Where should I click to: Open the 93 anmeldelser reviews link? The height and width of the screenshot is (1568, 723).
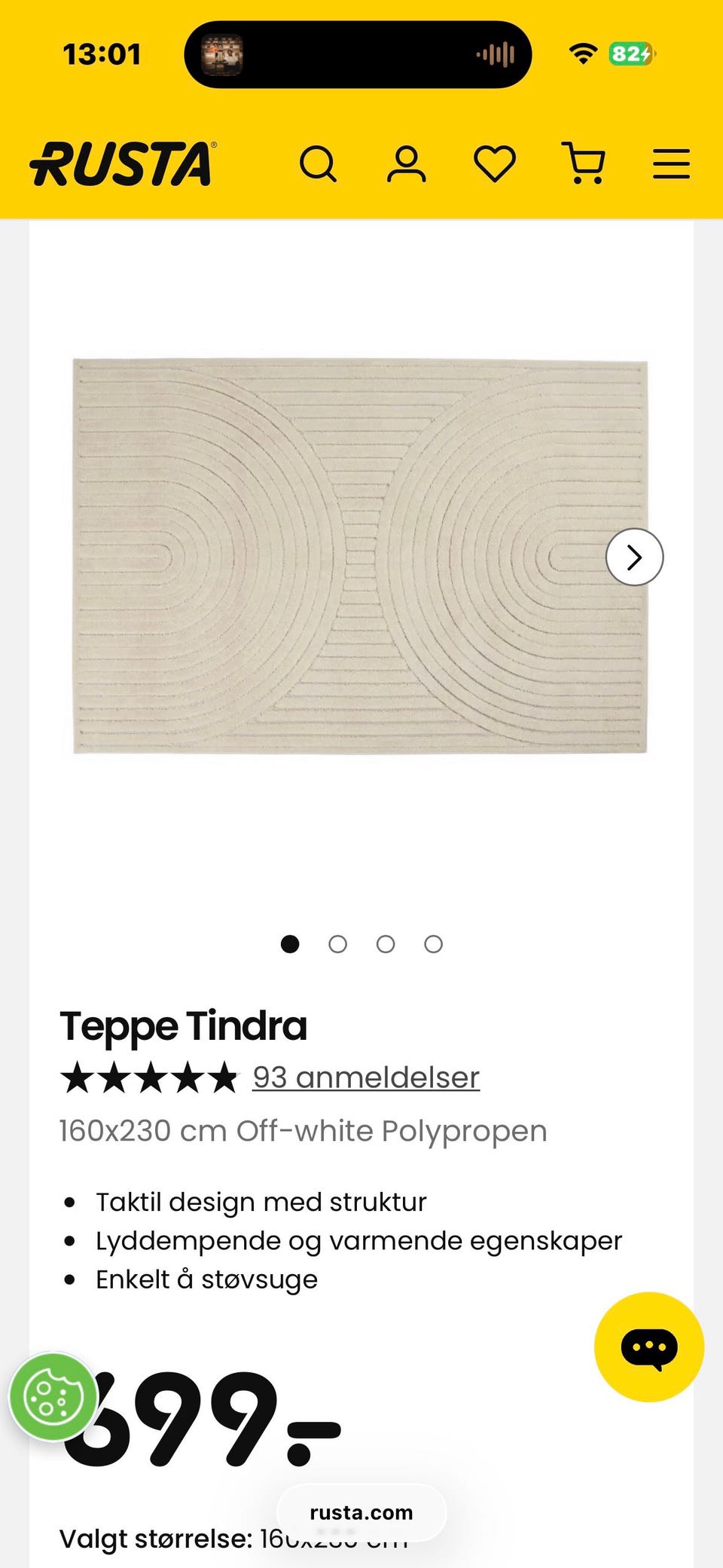coord(366,1077)
